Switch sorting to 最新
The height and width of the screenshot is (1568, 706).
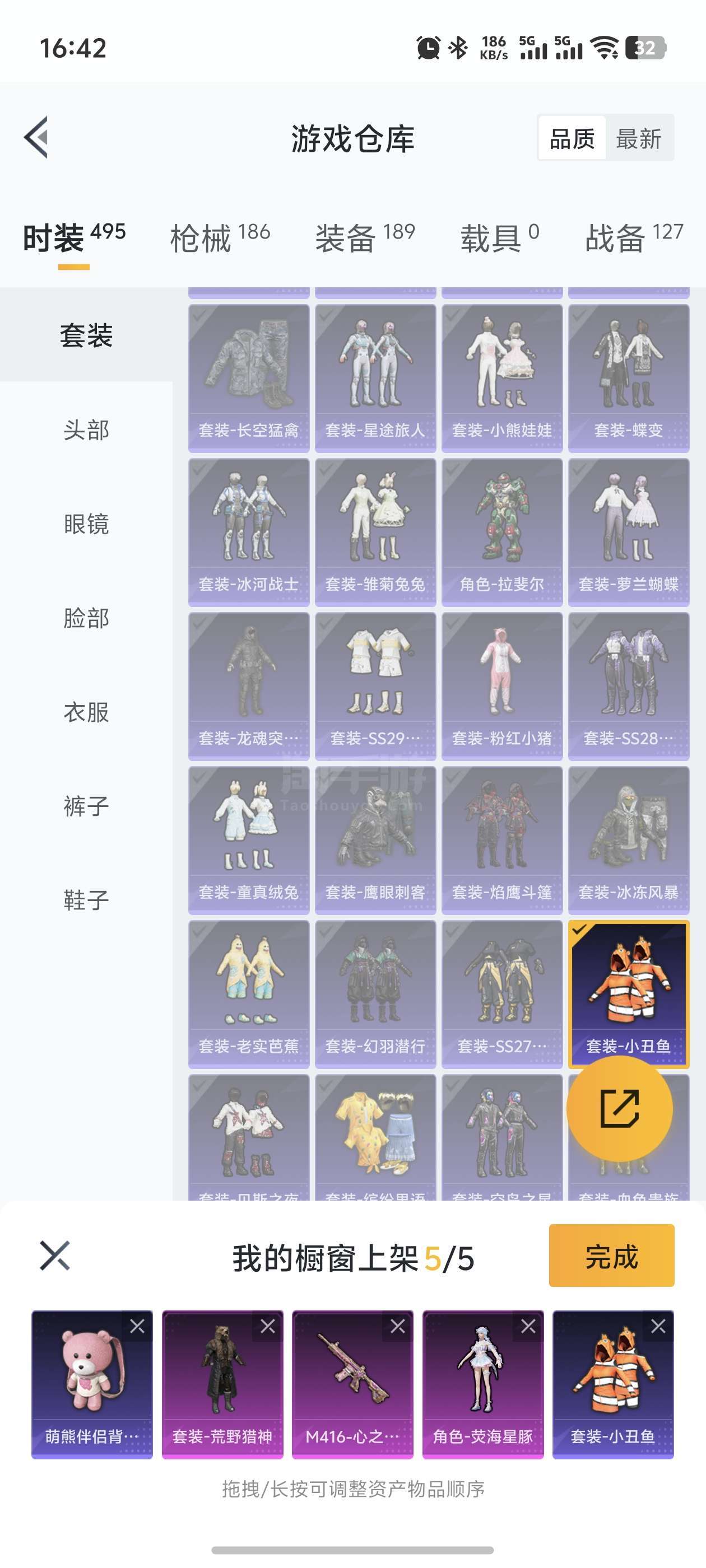pyautogui.click(x=638, y=139)
